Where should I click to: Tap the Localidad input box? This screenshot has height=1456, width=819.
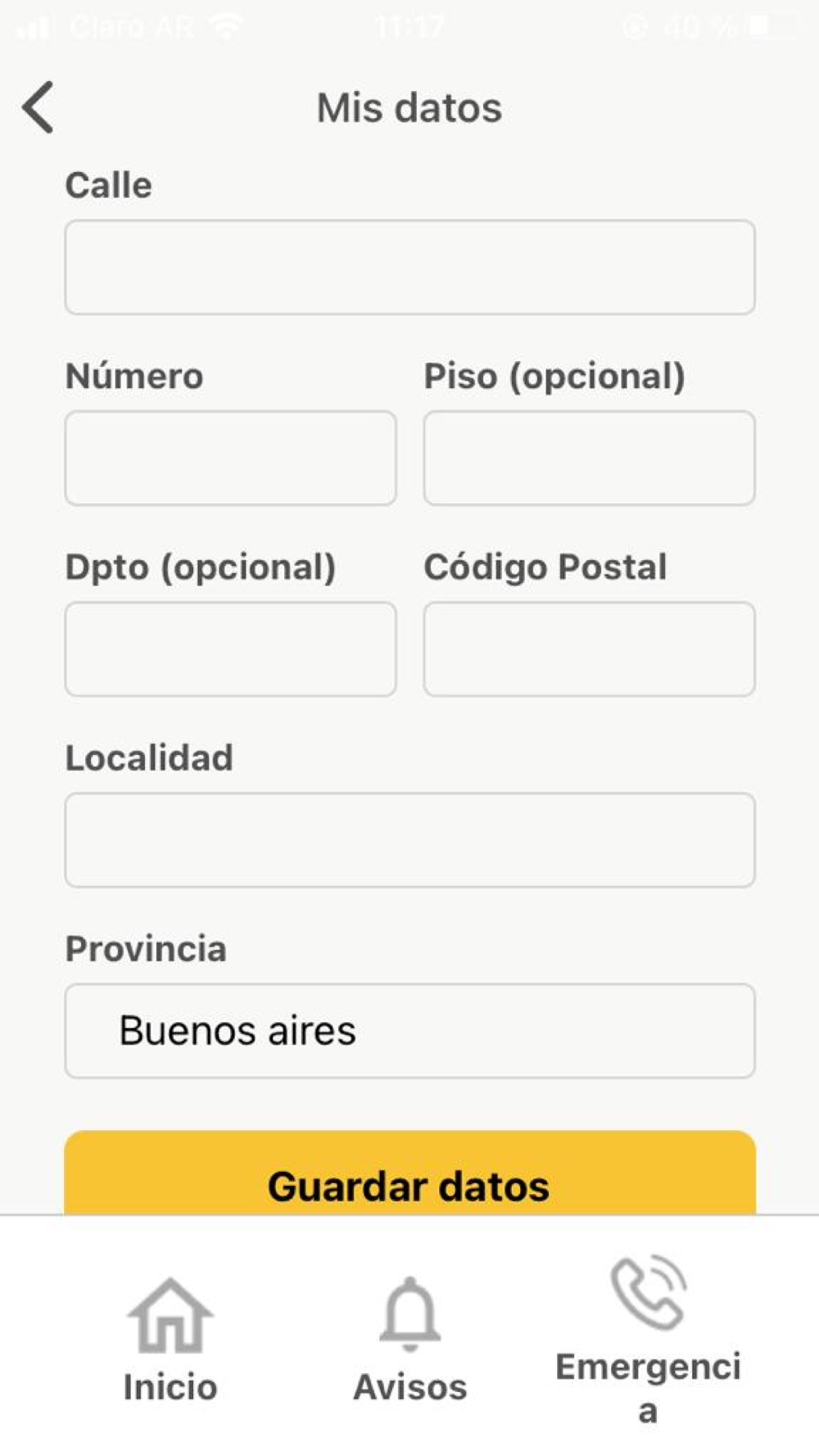click(x=409, y=839)
